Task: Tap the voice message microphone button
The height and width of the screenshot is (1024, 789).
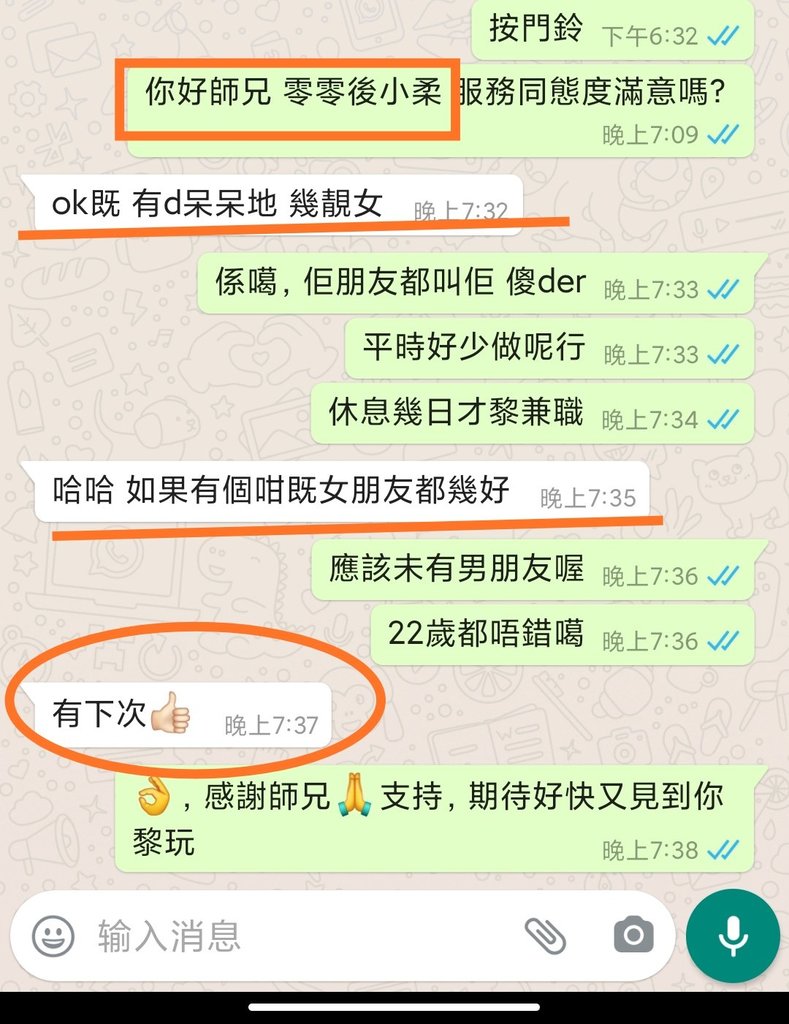Action: click(733, 937)
